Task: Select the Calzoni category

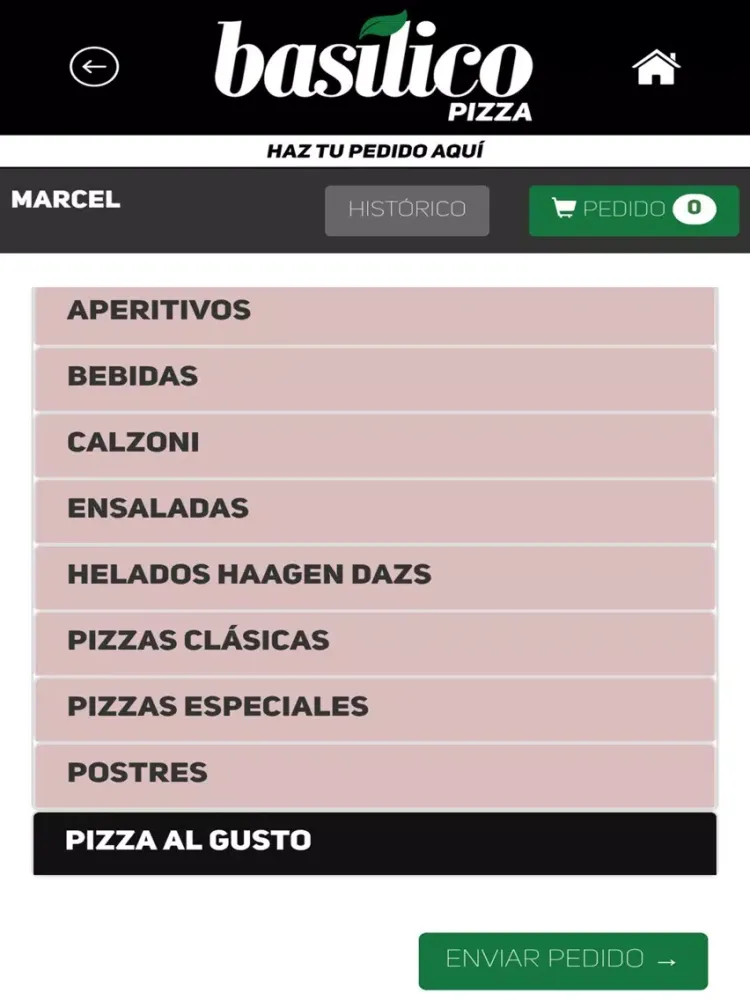Action: pos(375,444)
